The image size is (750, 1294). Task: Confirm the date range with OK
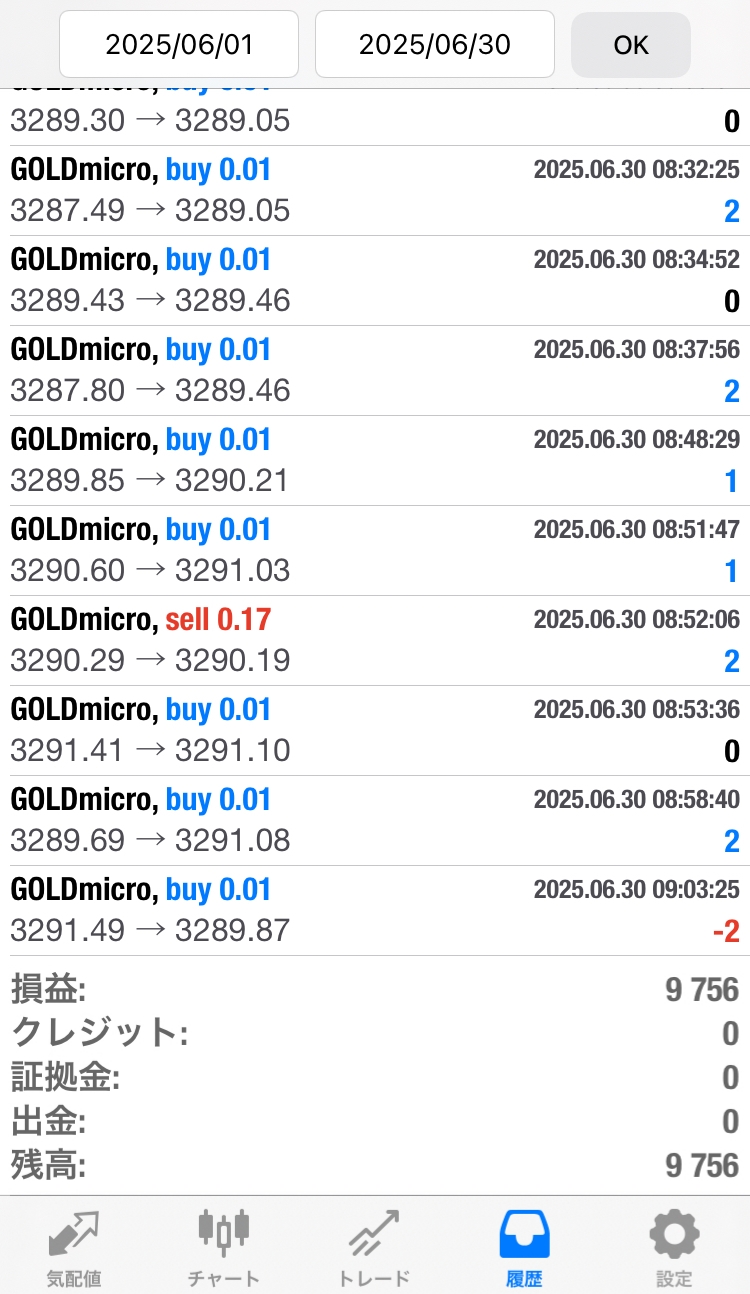[631, 45]
